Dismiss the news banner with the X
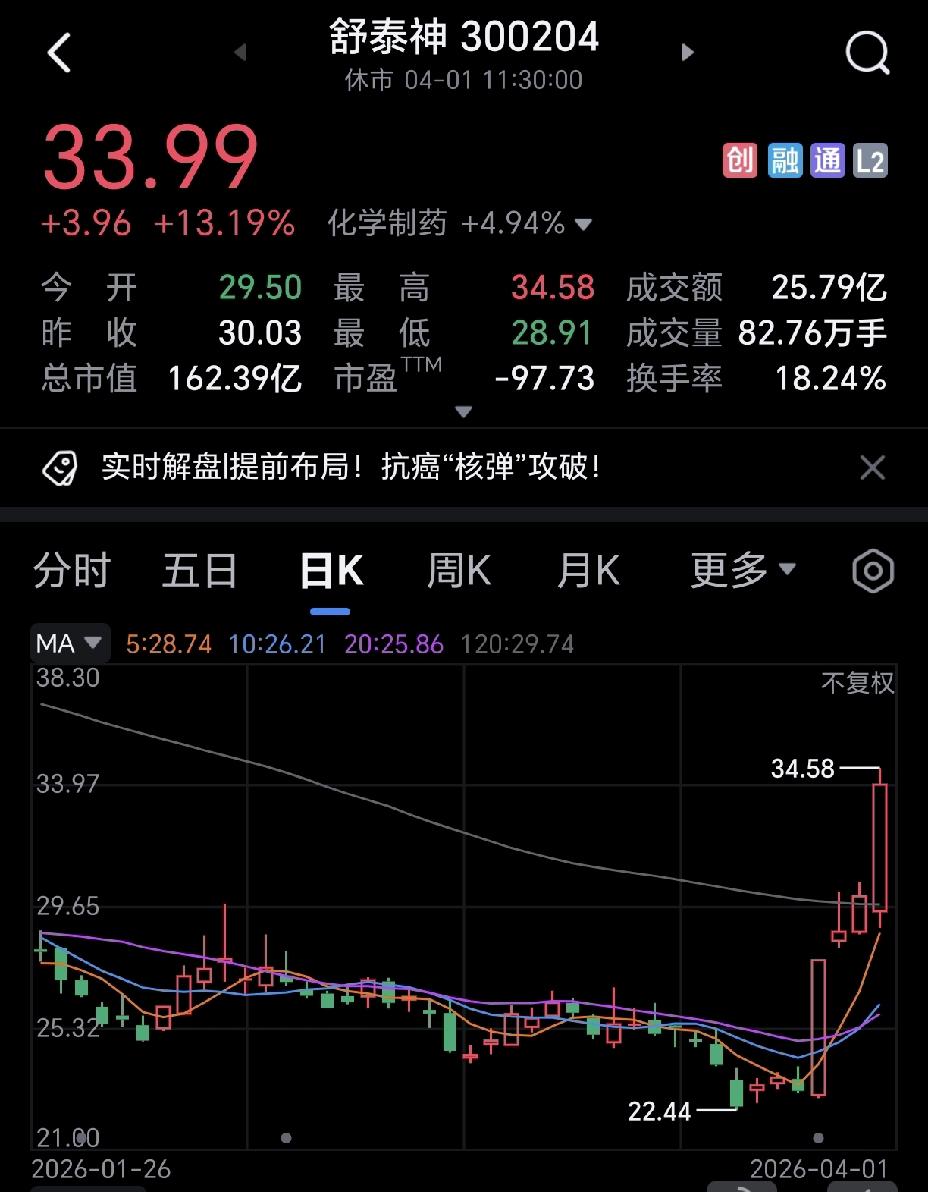This screenshot has width=928, height=1192. coord(872,467)
